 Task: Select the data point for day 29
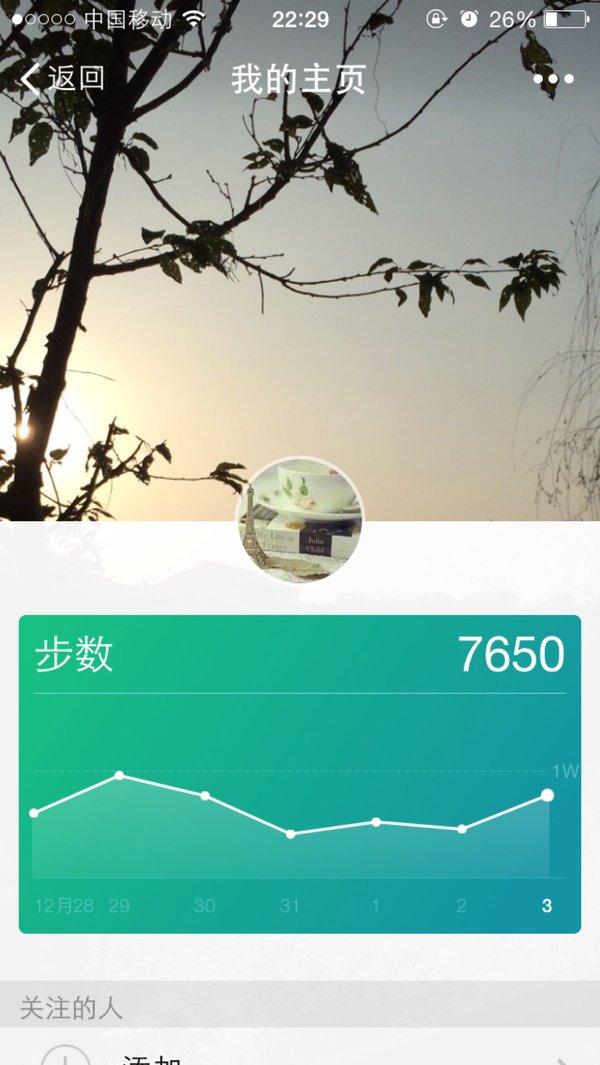(119, 775)
